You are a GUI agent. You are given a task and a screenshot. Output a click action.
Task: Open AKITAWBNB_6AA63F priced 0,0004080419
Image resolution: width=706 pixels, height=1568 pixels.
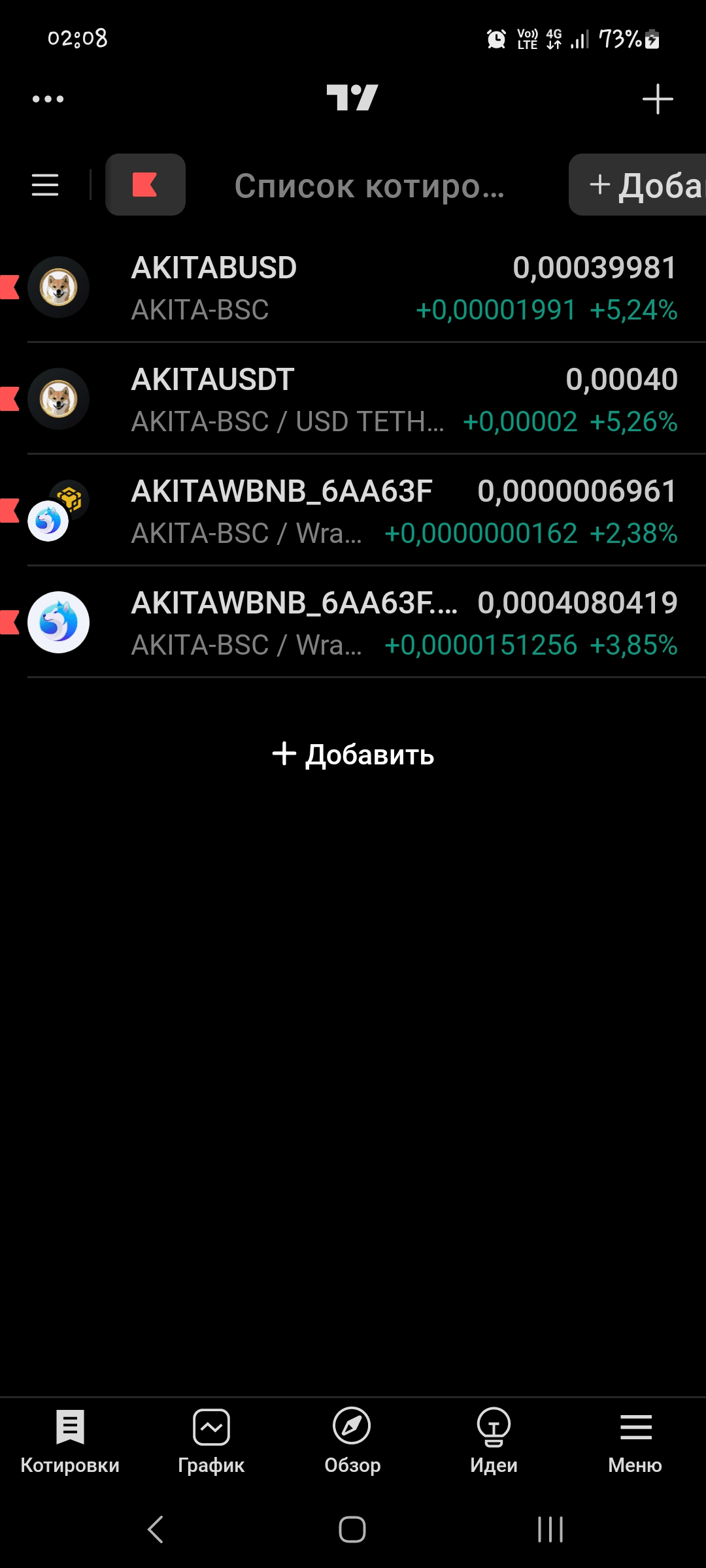353,623
